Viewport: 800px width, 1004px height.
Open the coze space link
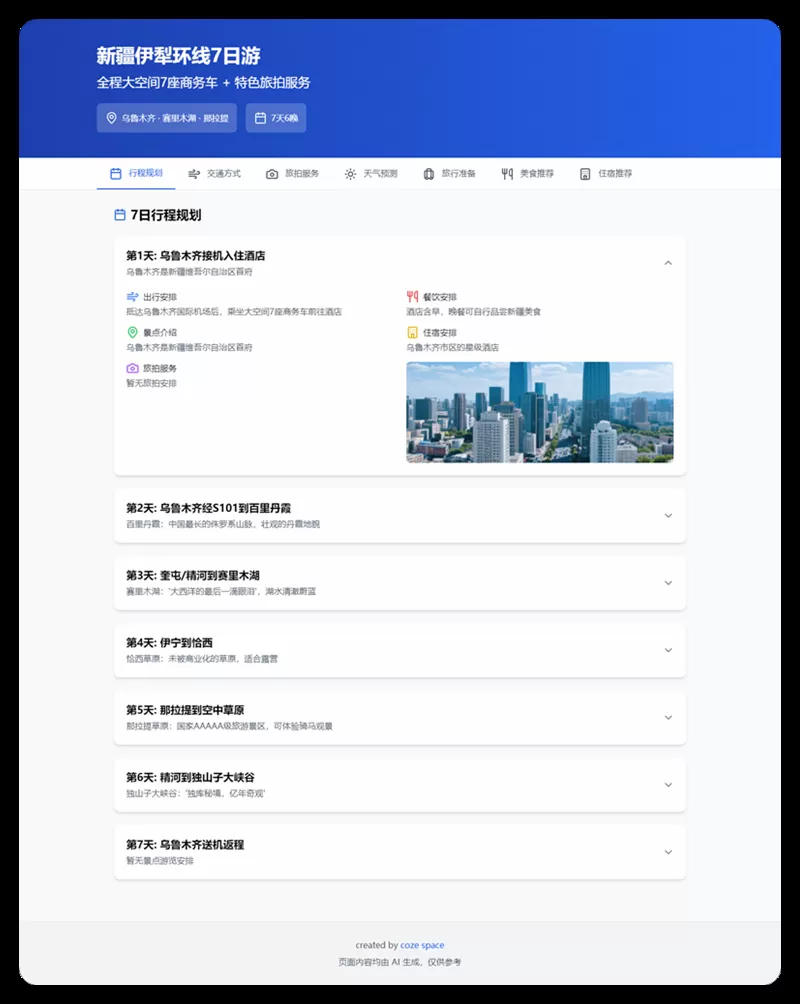click(422, 945)
